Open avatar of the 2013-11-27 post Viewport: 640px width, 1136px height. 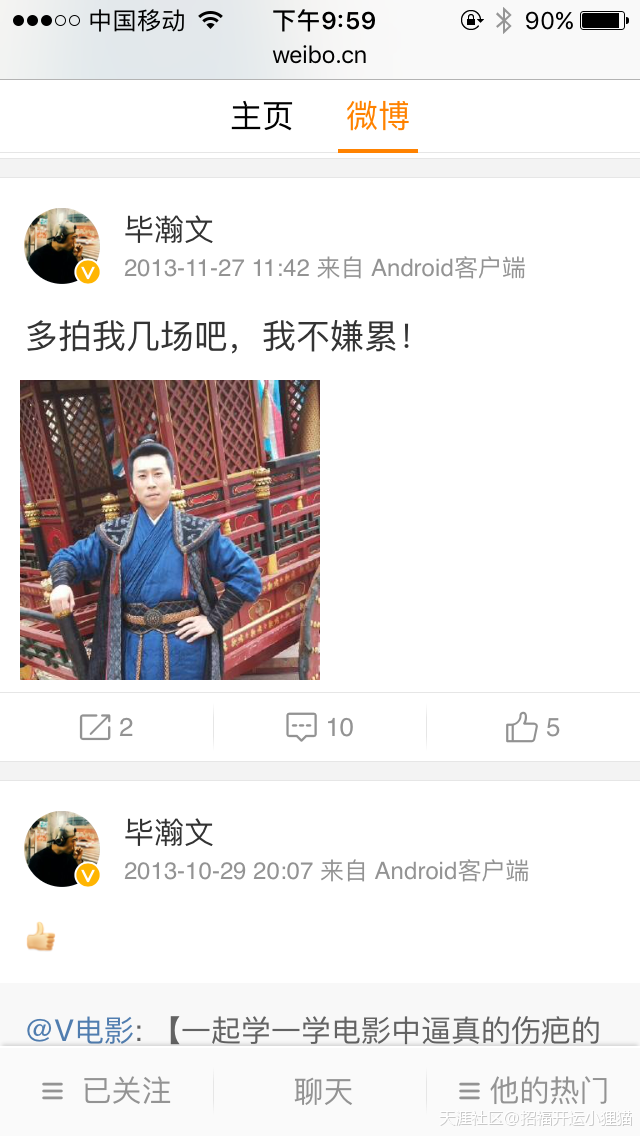tap(62, 246)
